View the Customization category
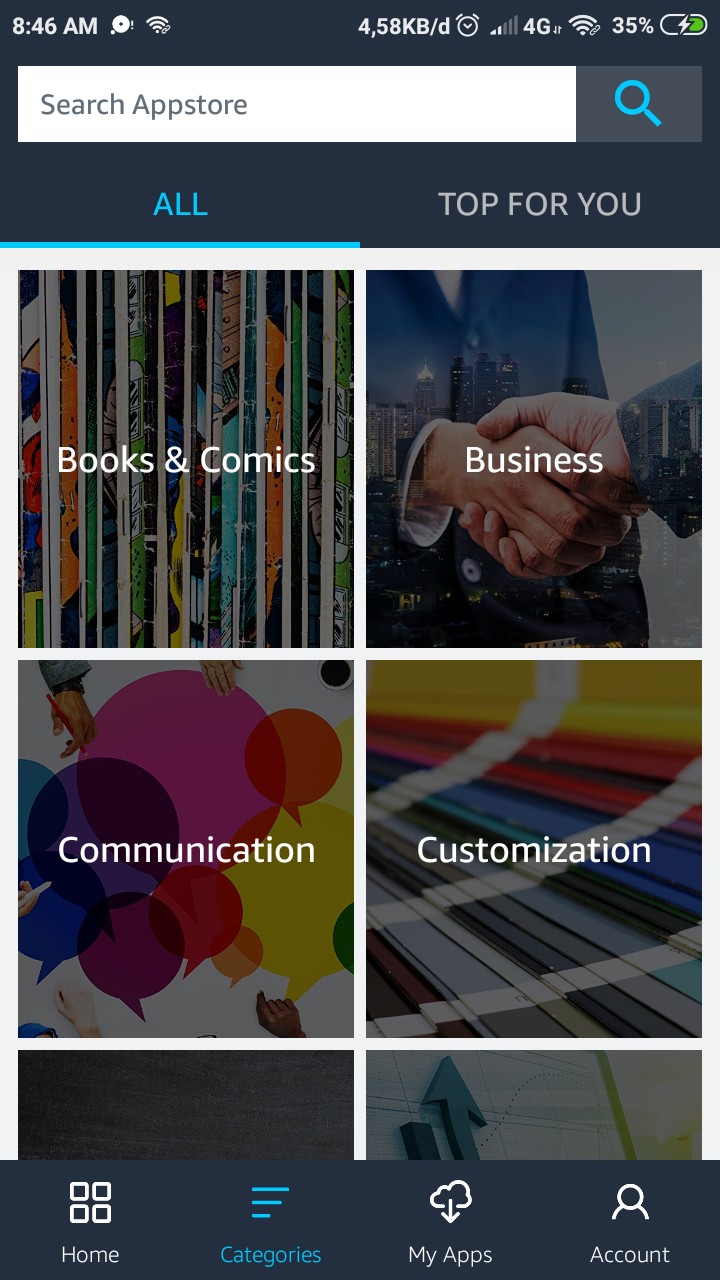This screenshot has height=1280, width=720. 534,849
